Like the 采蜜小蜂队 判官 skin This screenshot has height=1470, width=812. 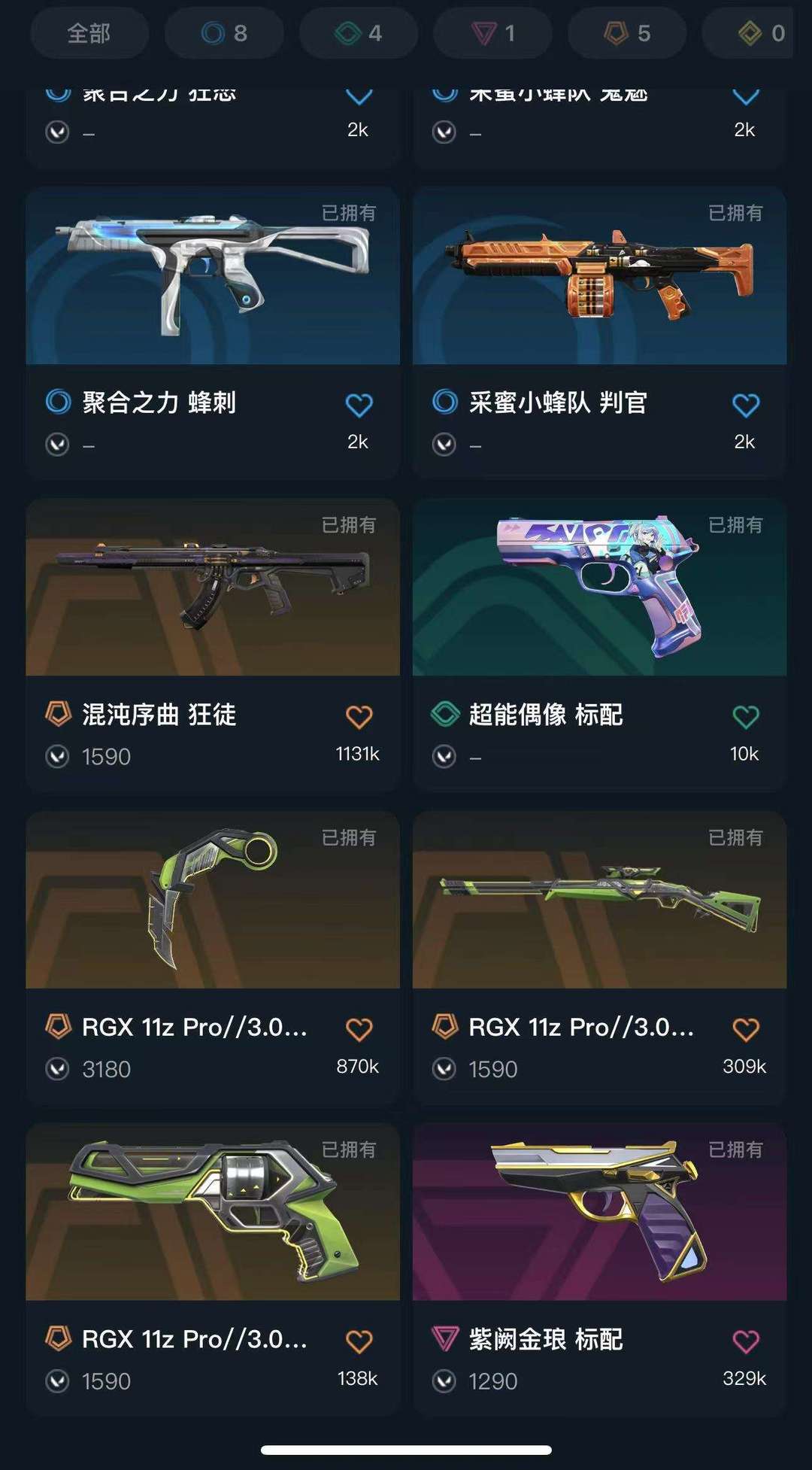click(x=746, y=405)
